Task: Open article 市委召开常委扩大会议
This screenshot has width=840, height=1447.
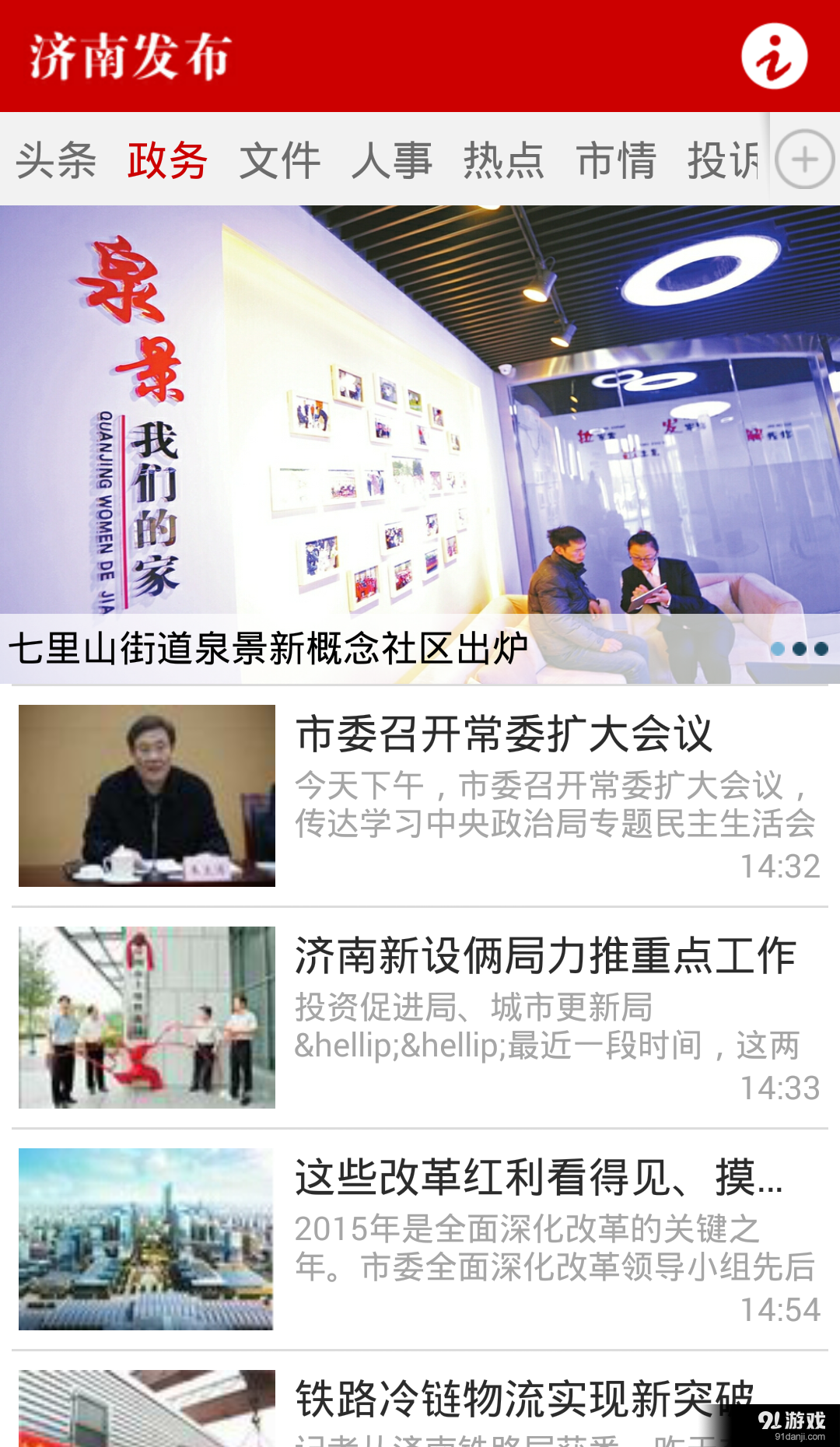Action: pos(420,796)
